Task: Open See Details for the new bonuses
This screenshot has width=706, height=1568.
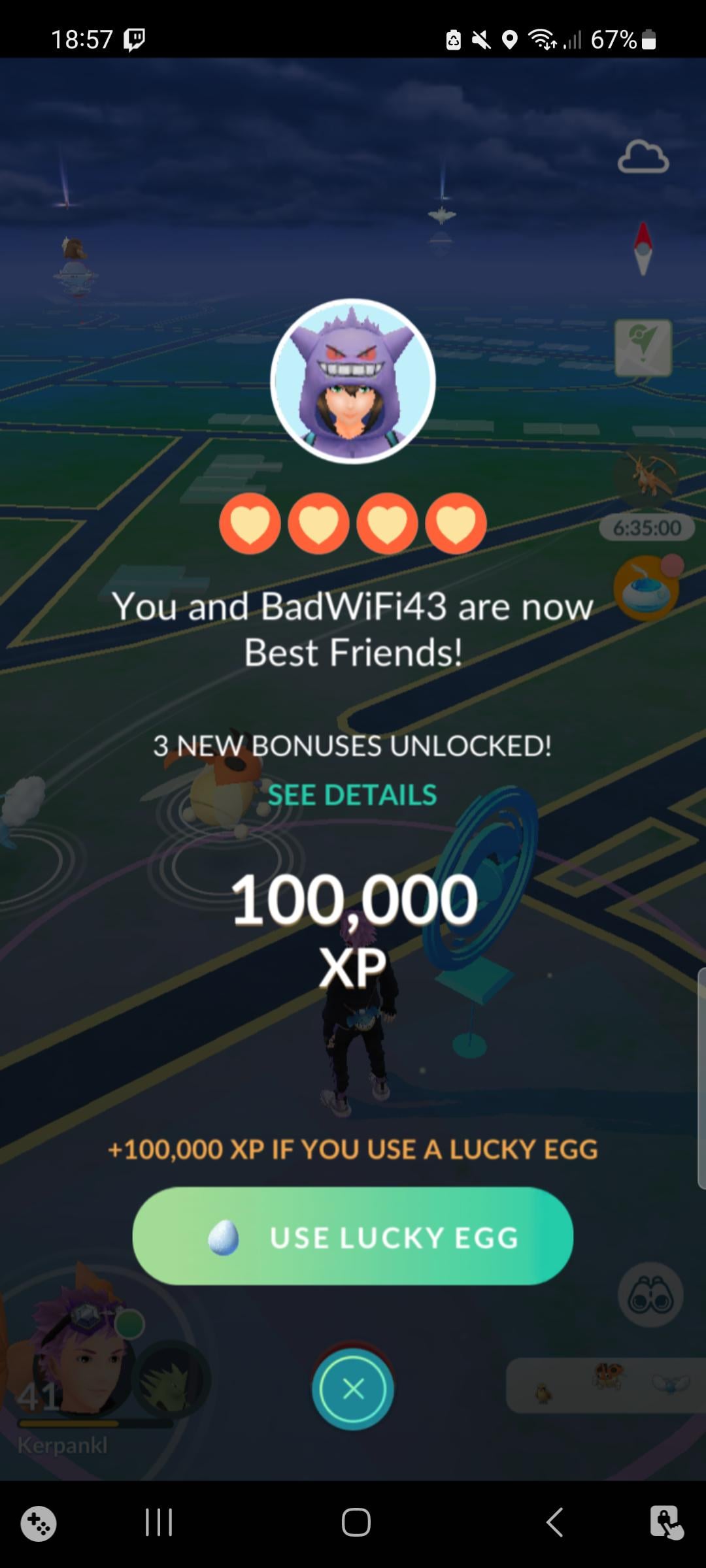Action: pos(352,795)
